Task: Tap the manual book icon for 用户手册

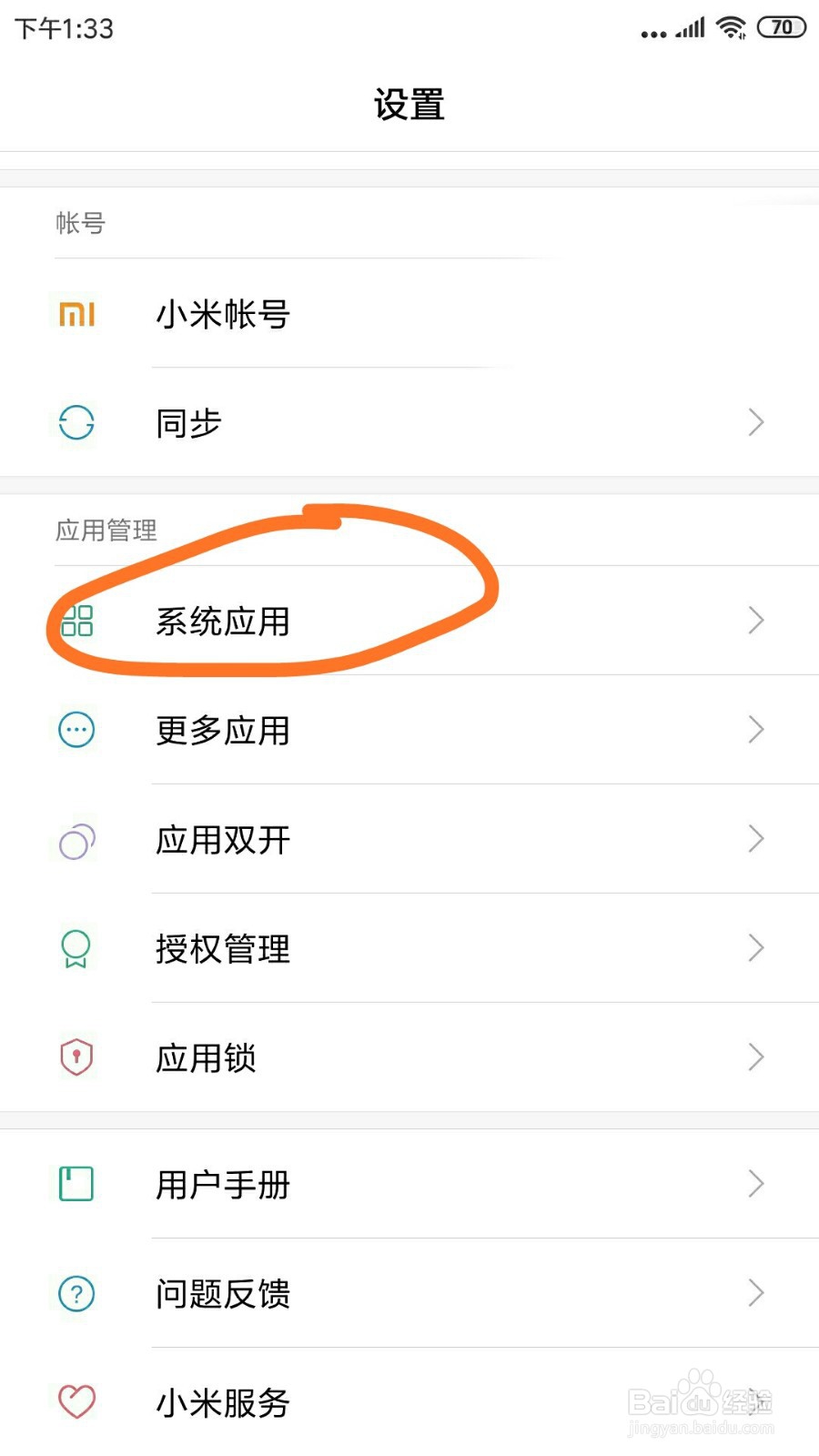Action: (76, 1185)
